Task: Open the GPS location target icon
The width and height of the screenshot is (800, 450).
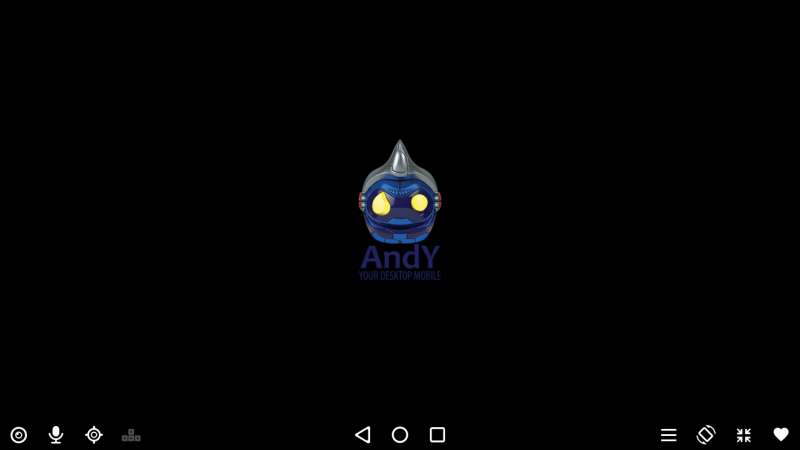Action: click(x=94, y=435)
